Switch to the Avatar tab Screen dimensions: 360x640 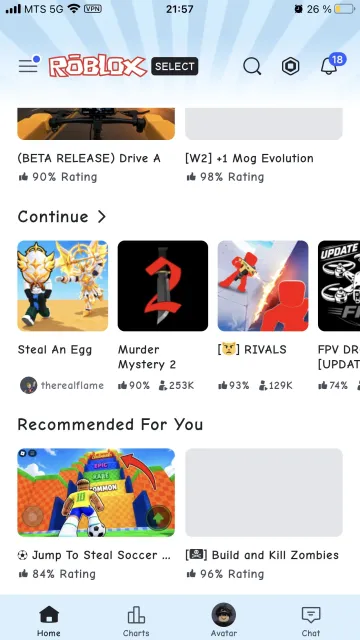coord(224,620)
